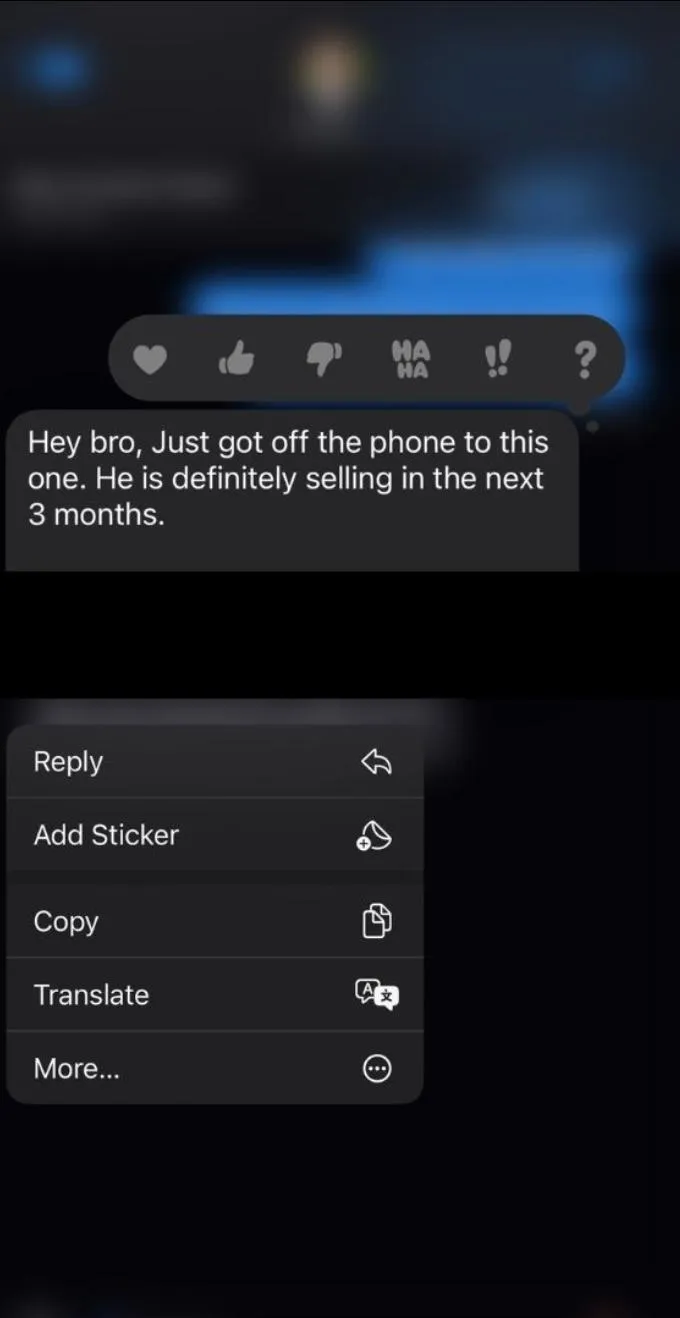Image resolution: width=680 pixels, height=1318 pixels.
Task: Choose Reply from the message menu
Action: click(x=215, y=762)
